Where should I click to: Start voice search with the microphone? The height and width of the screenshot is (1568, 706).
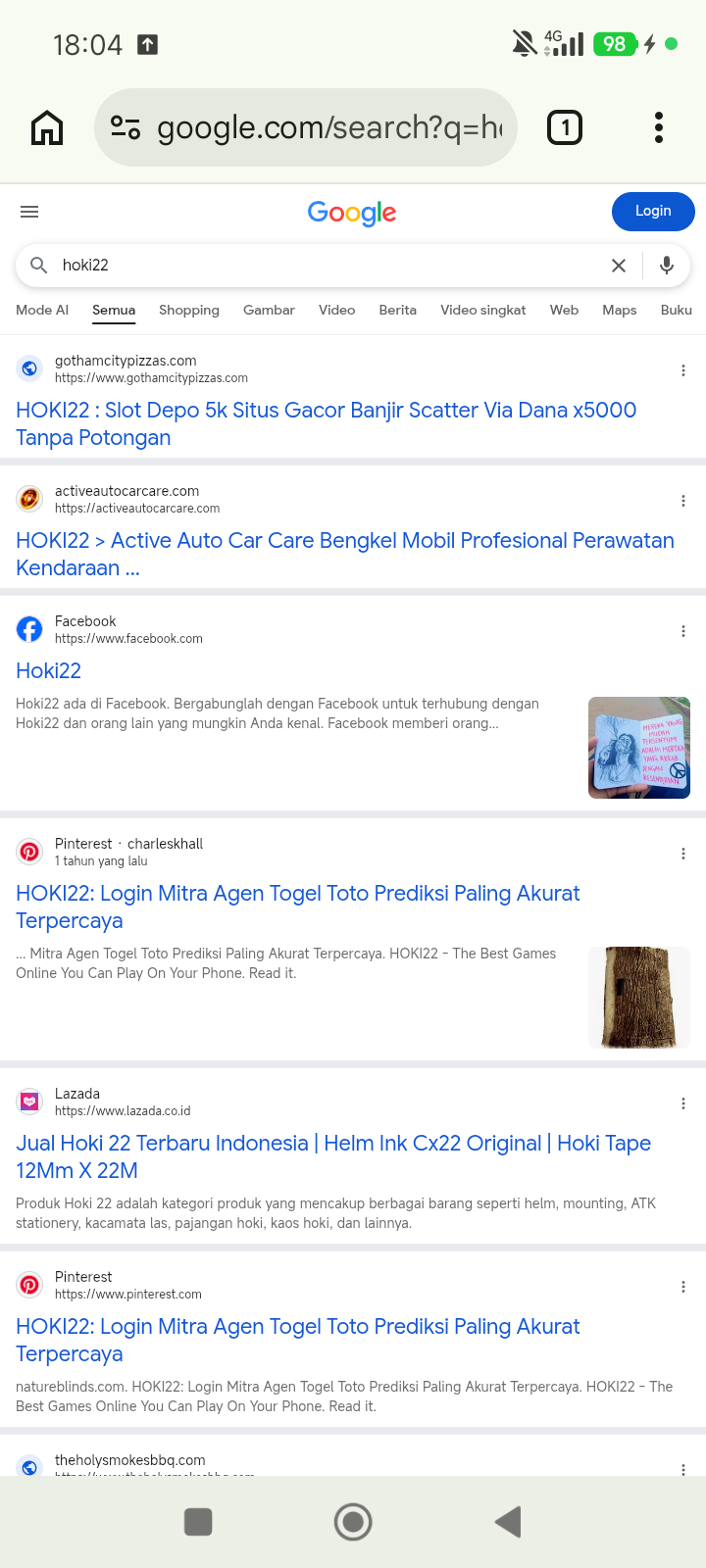[667, 266]
